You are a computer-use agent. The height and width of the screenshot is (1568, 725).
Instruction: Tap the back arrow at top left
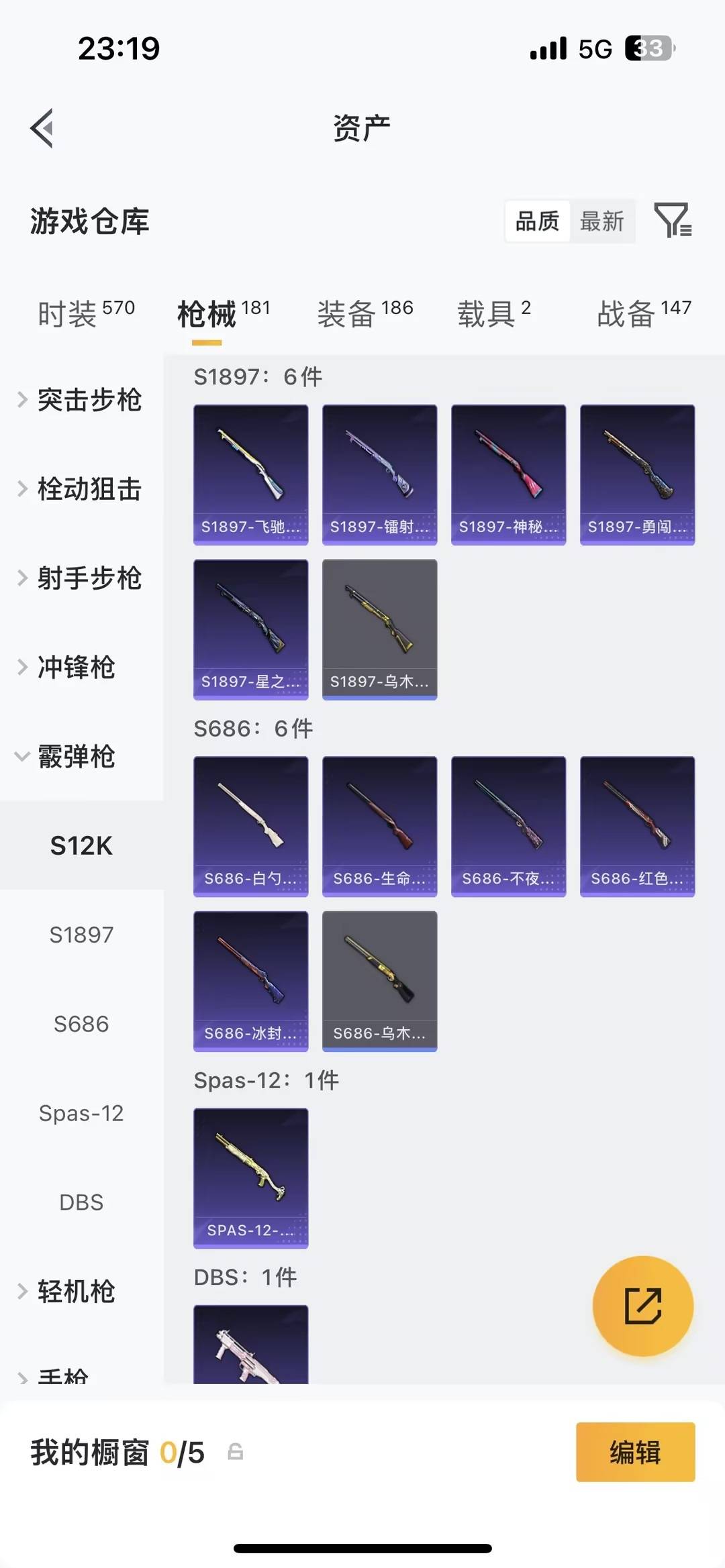[43, 127]
